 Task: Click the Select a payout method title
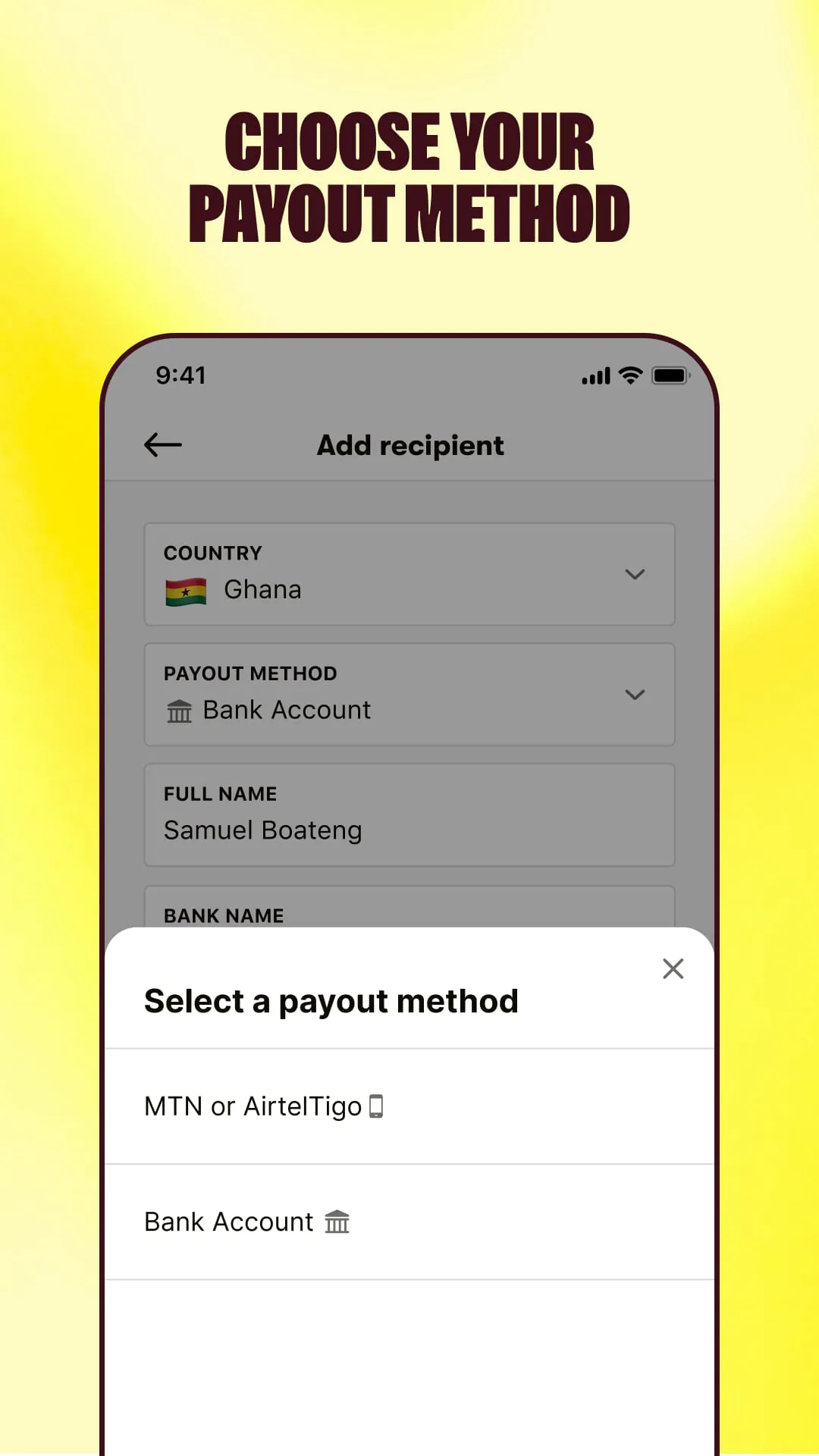331,1000
